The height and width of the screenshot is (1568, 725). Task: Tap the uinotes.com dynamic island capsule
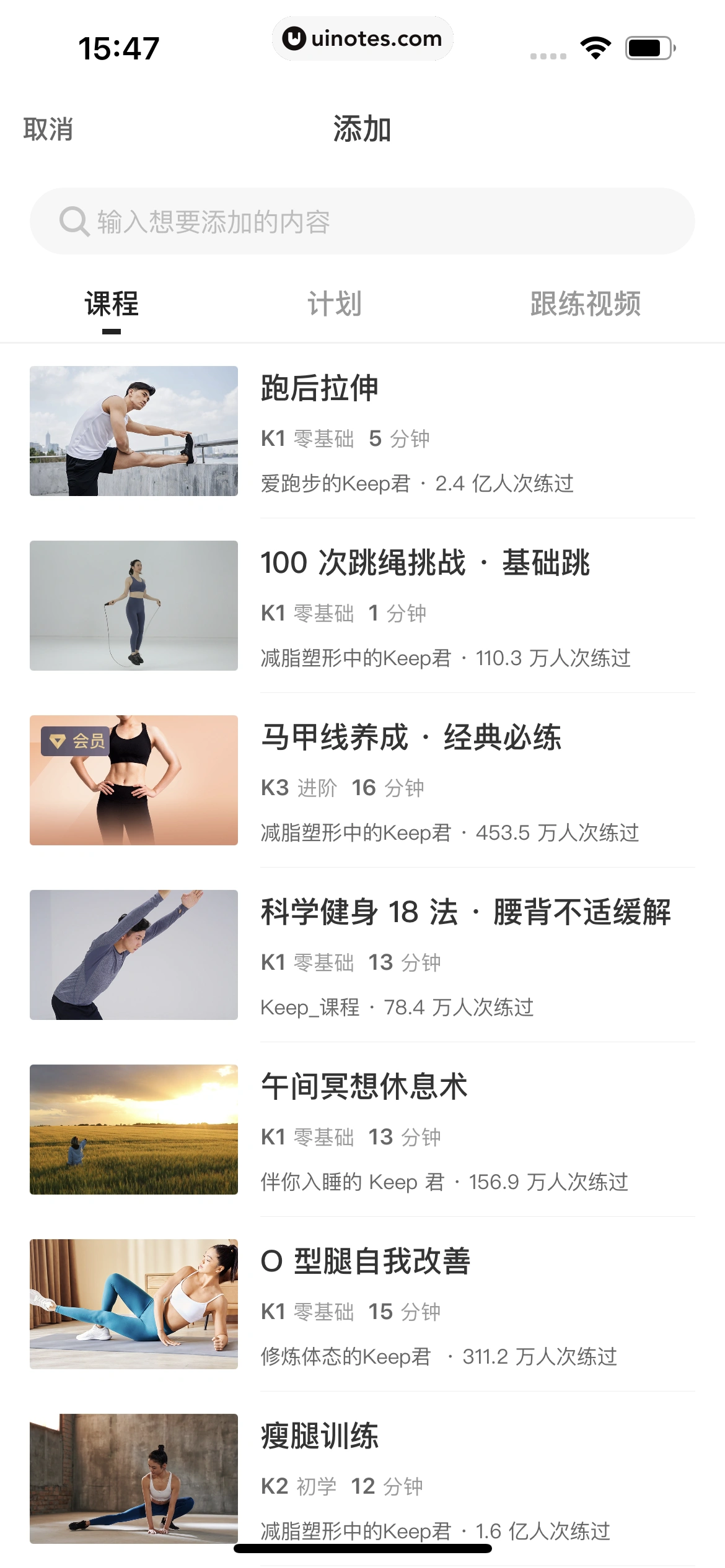362,38
